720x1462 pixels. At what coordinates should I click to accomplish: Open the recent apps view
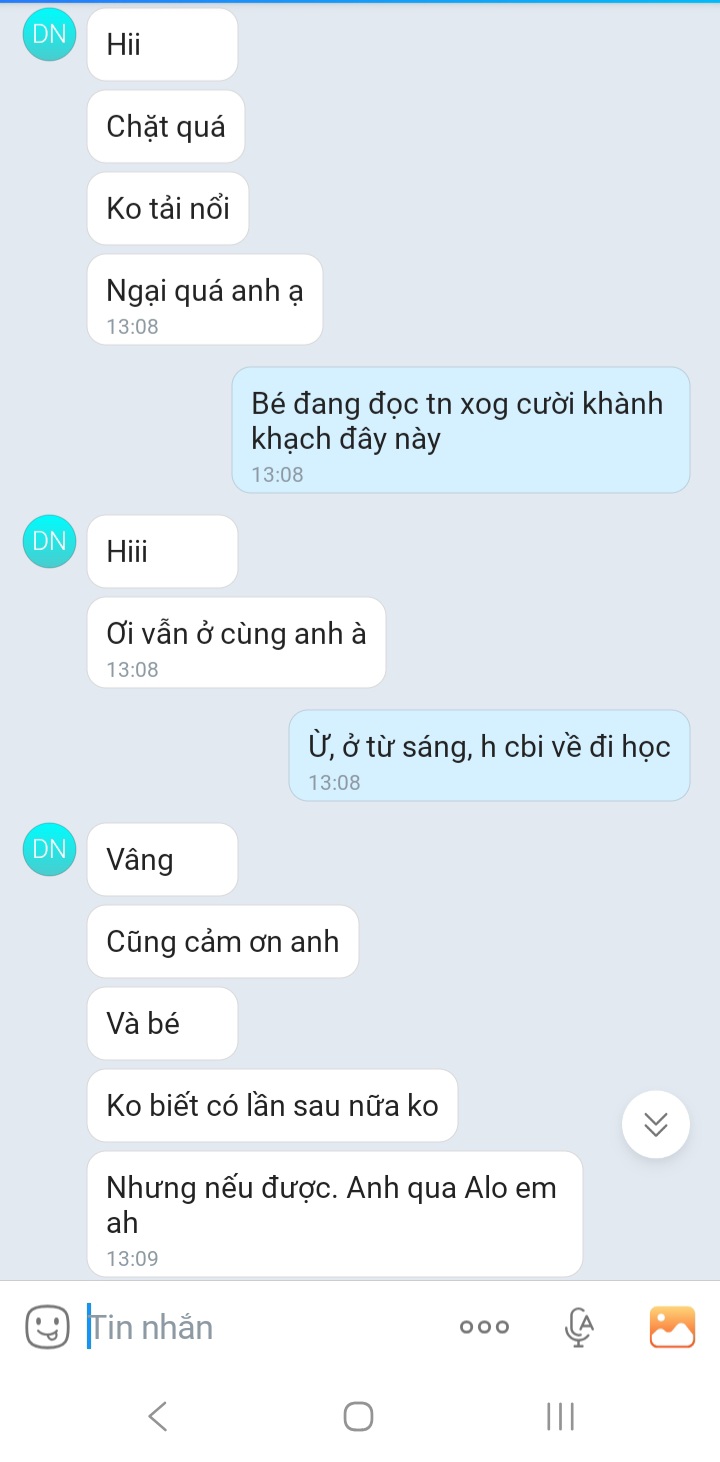560,1416
